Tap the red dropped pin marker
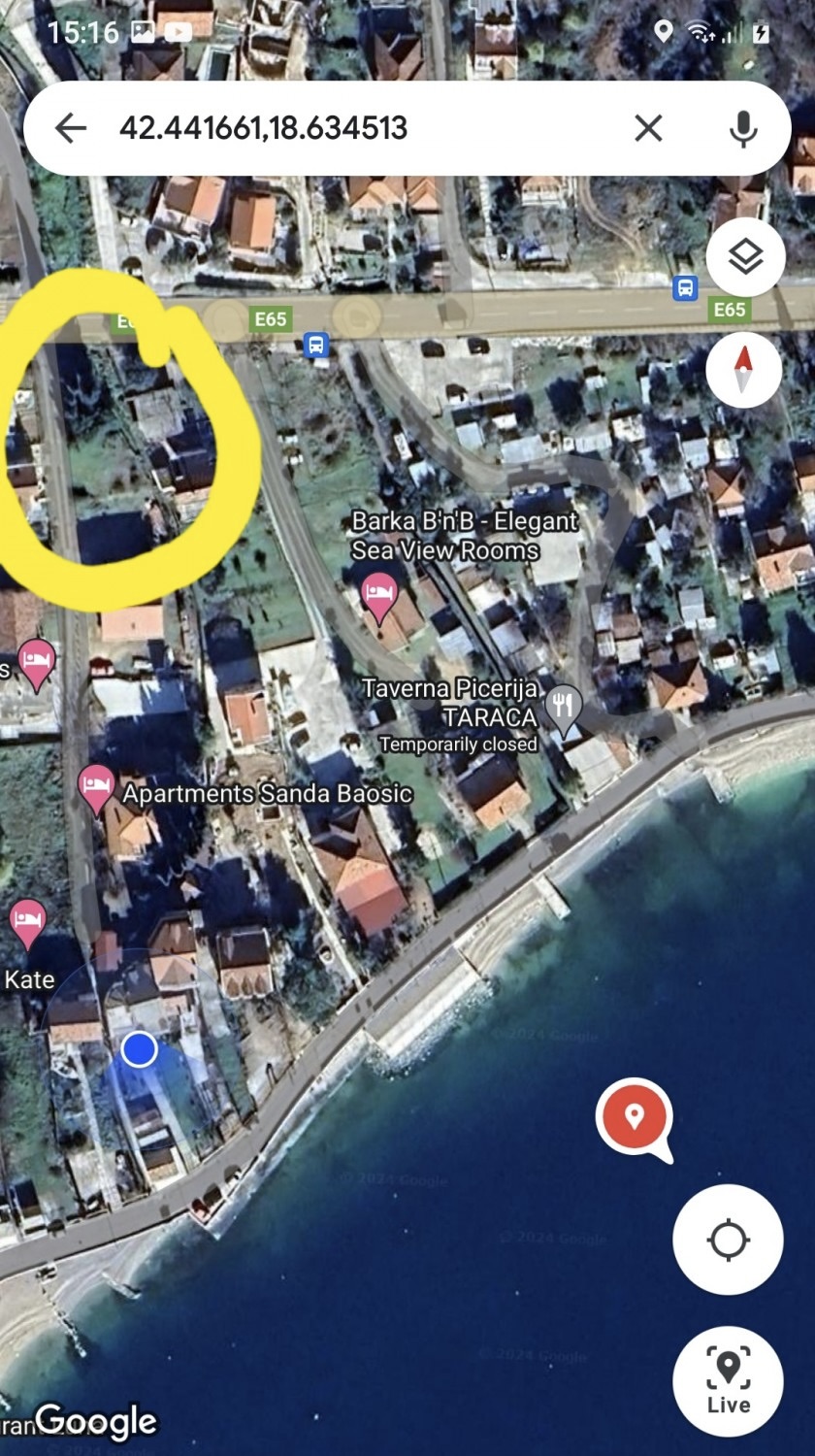This screenshot has width=815, height=1456. click(635, 1117)
